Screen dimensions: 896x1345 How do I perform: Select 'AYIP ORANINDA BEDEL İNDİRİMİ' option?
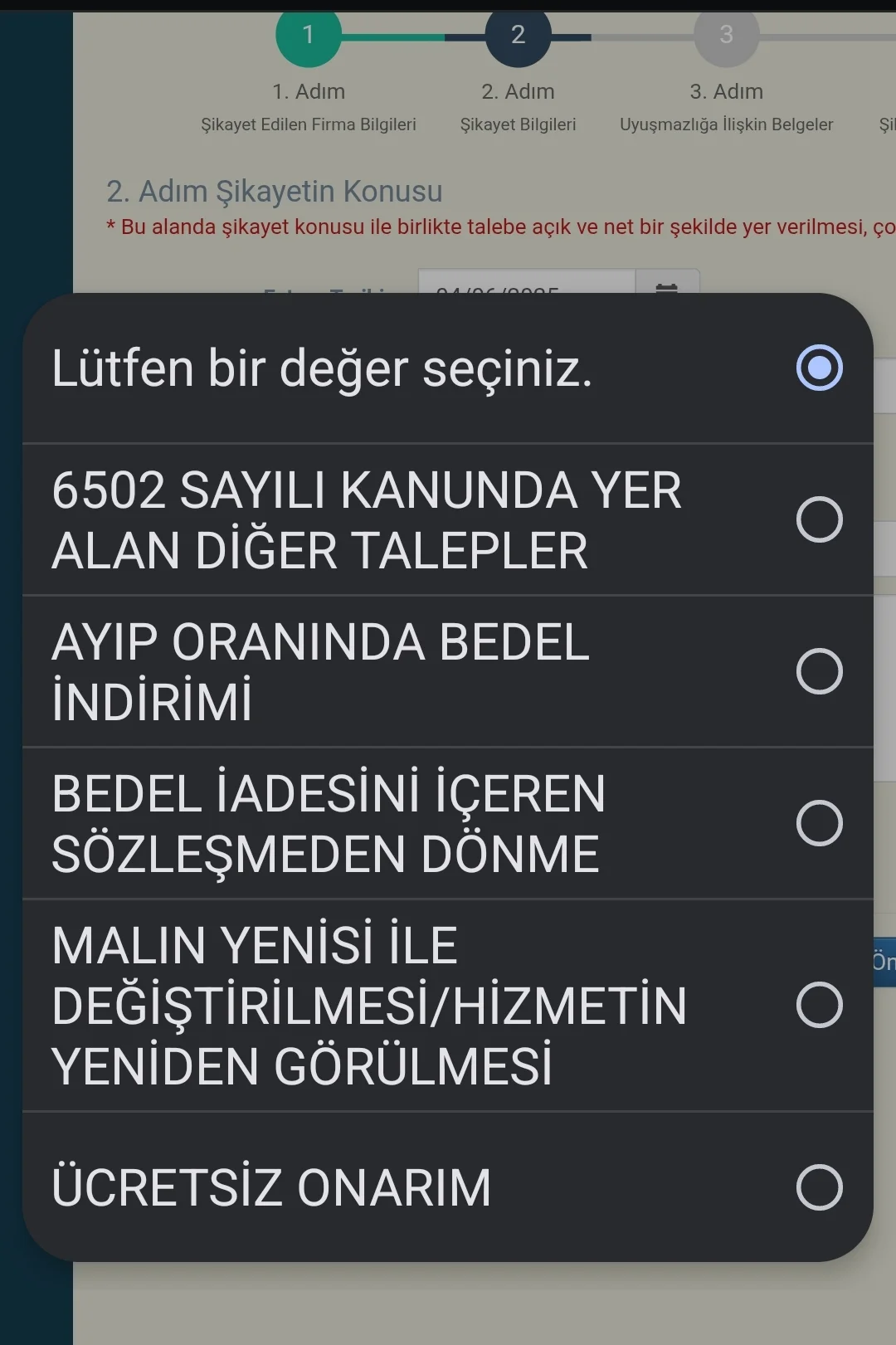tap(448, 672)
